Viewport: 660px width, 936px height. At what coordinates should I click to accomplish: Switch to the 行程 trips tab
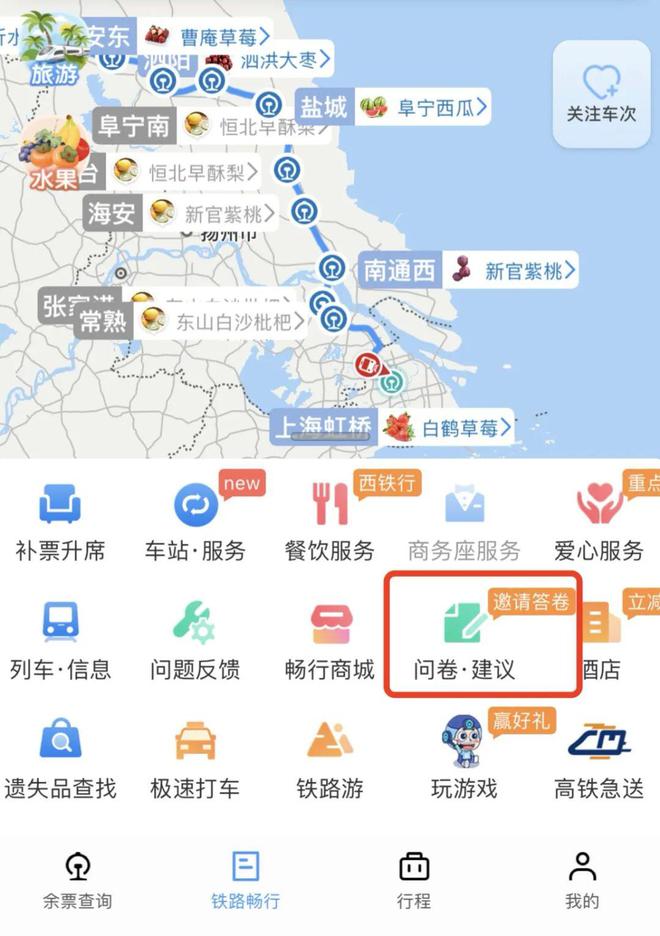[x=413, y=880]
